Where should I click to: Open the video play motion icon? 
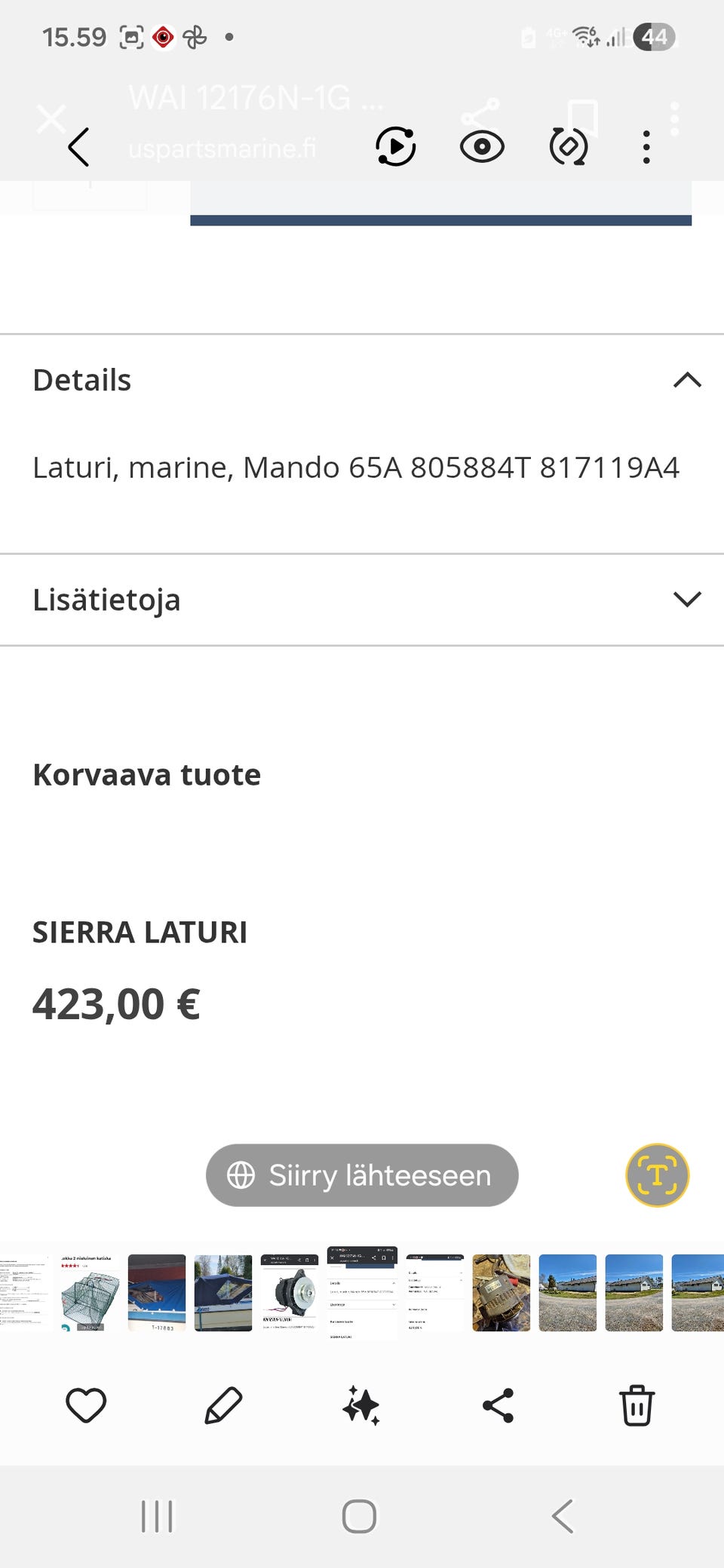(396, 146)
